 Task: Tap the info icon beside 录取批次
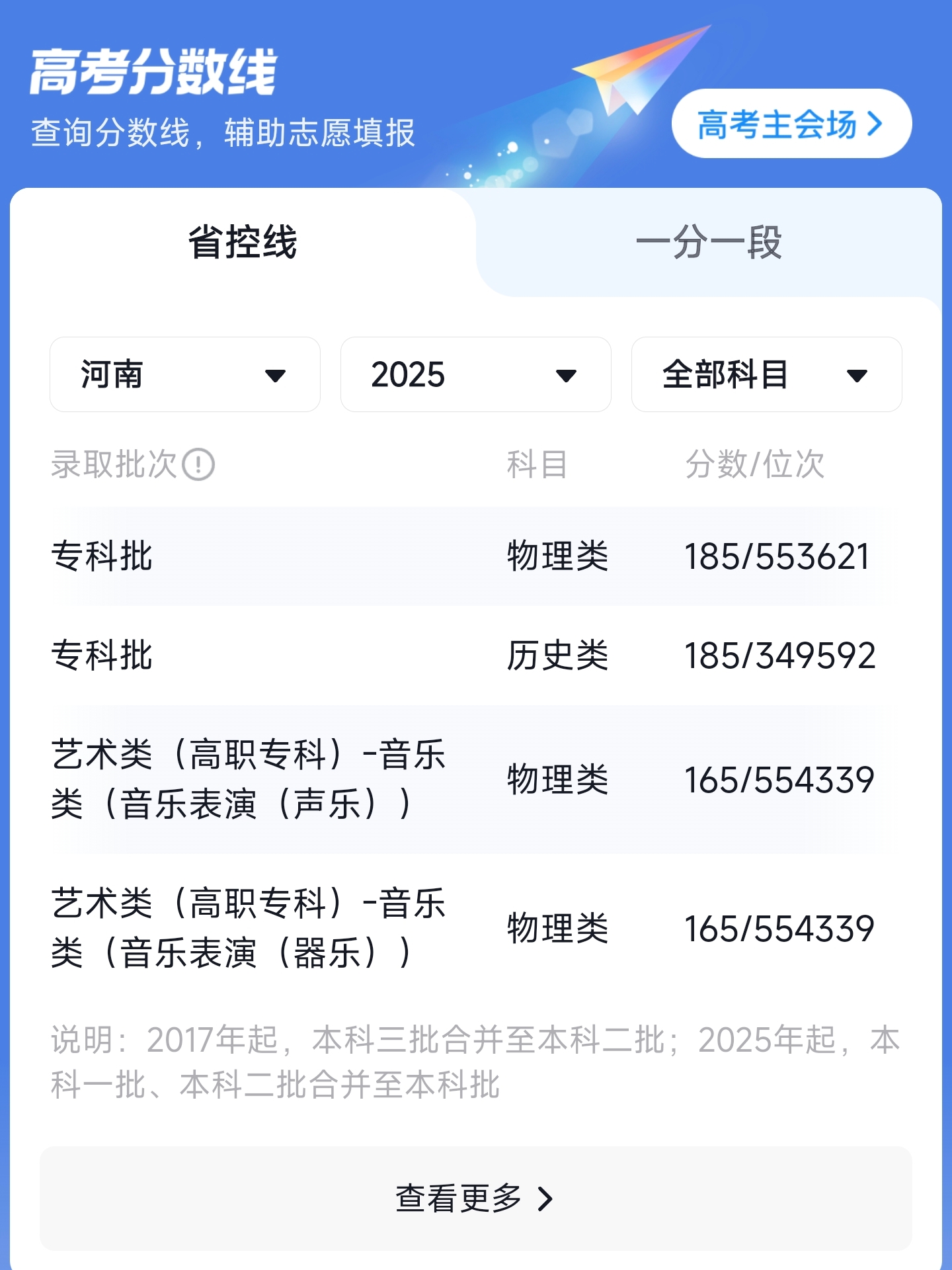pos(198,464)
